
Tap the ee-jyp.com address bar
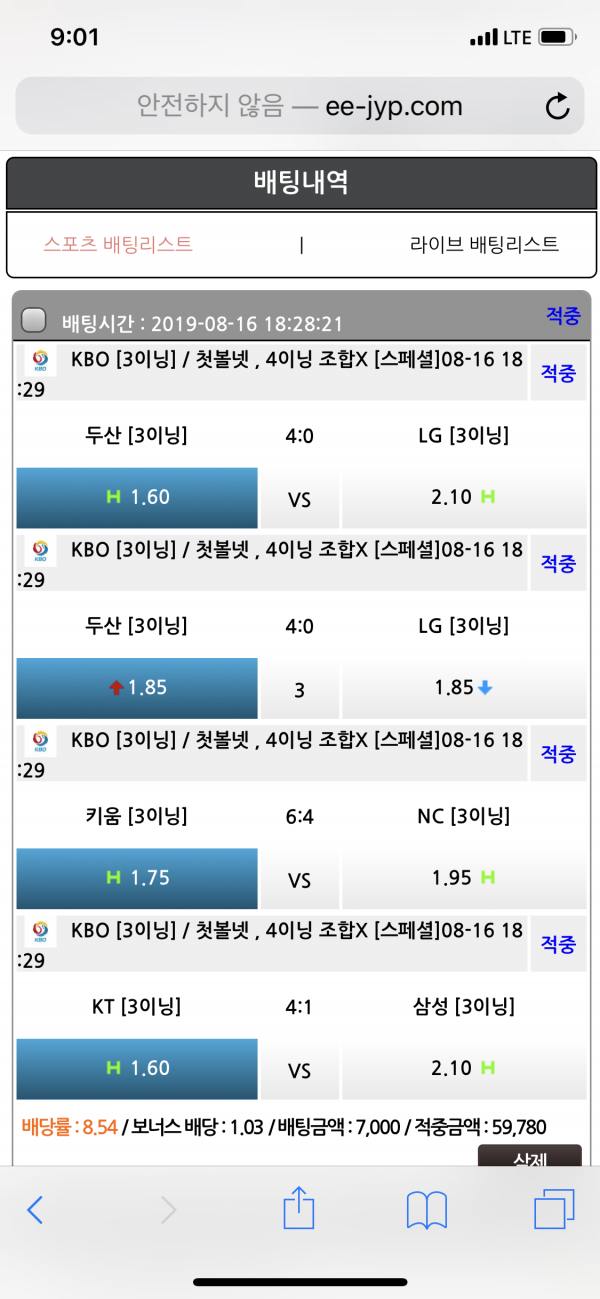(300, 106)
